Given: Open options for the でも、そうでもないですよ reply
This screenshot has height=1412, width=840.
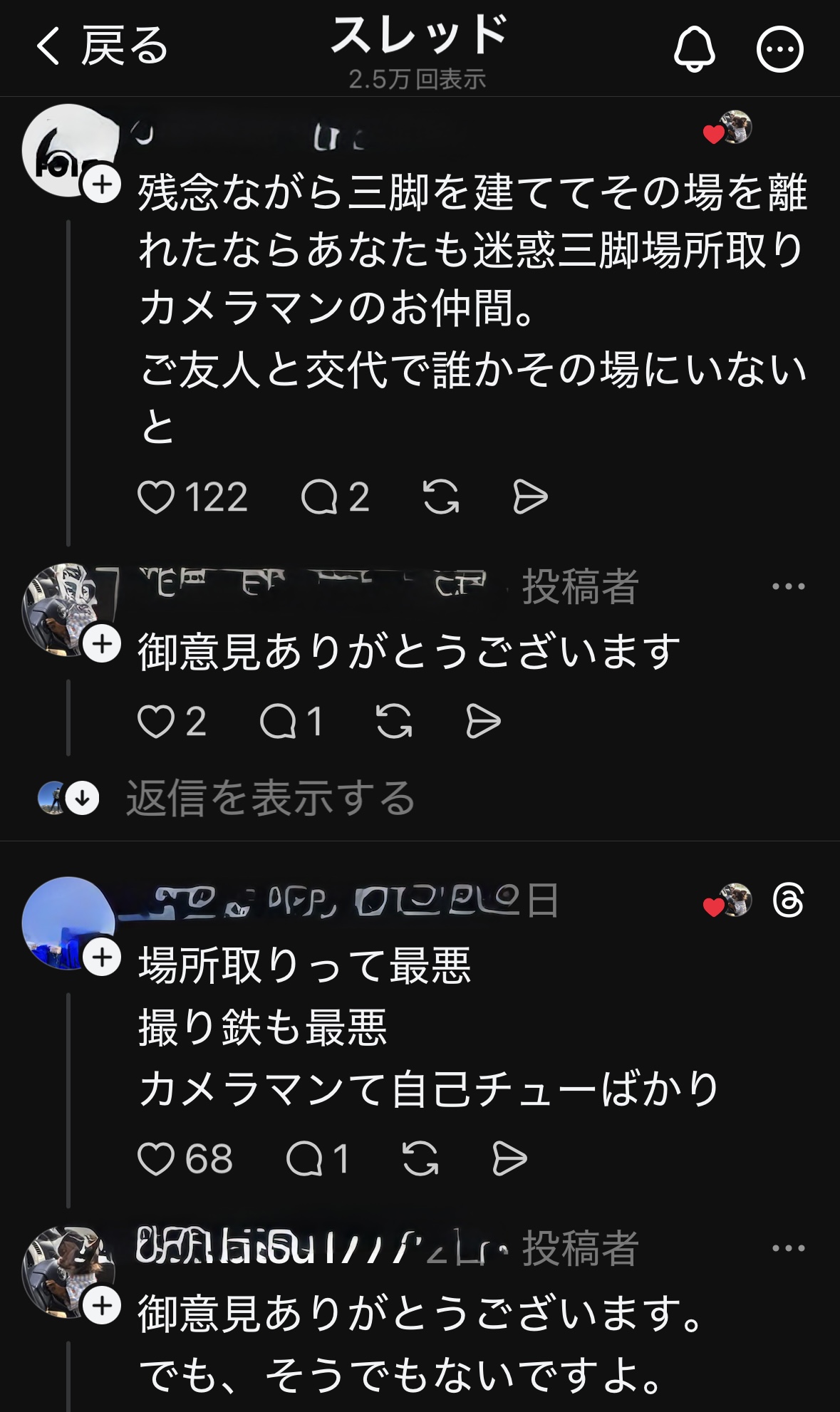Looking at the screenshot, I should tap(788, 1248).
